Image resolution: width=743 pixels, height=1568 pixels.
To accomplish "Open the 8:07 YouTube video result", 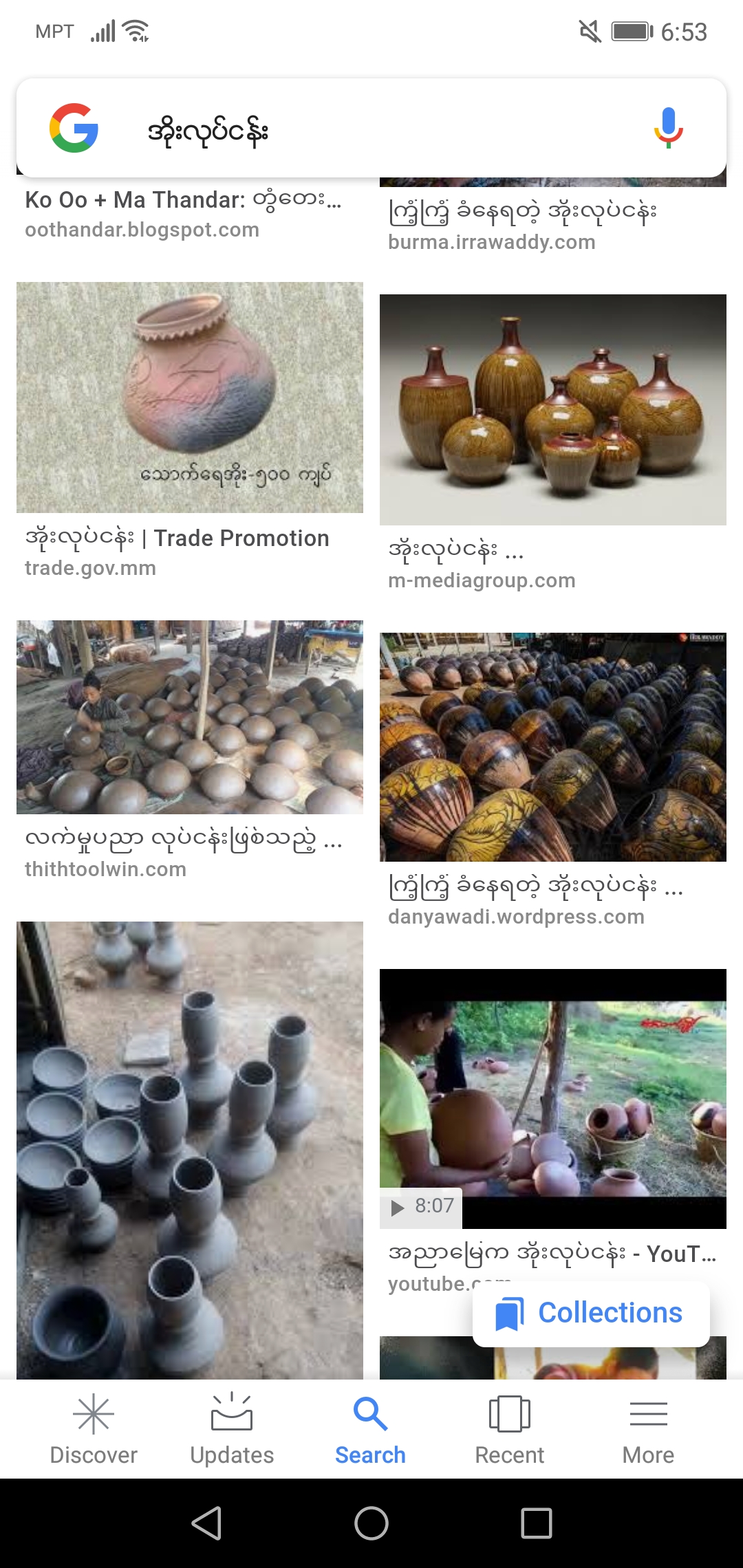I will tap(552, 1098).
